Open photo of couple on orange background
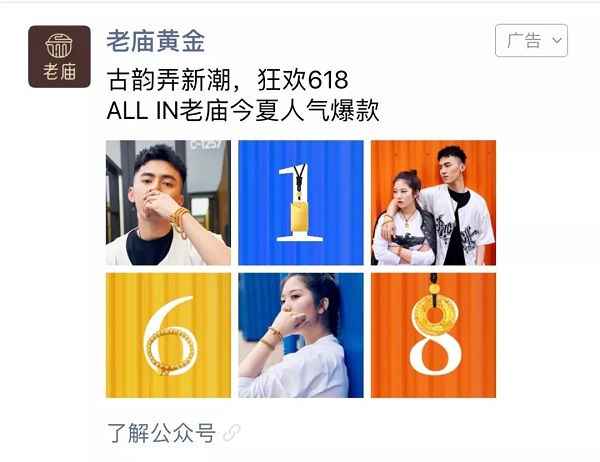Screen dimensions: 600x462 (433, 202)
